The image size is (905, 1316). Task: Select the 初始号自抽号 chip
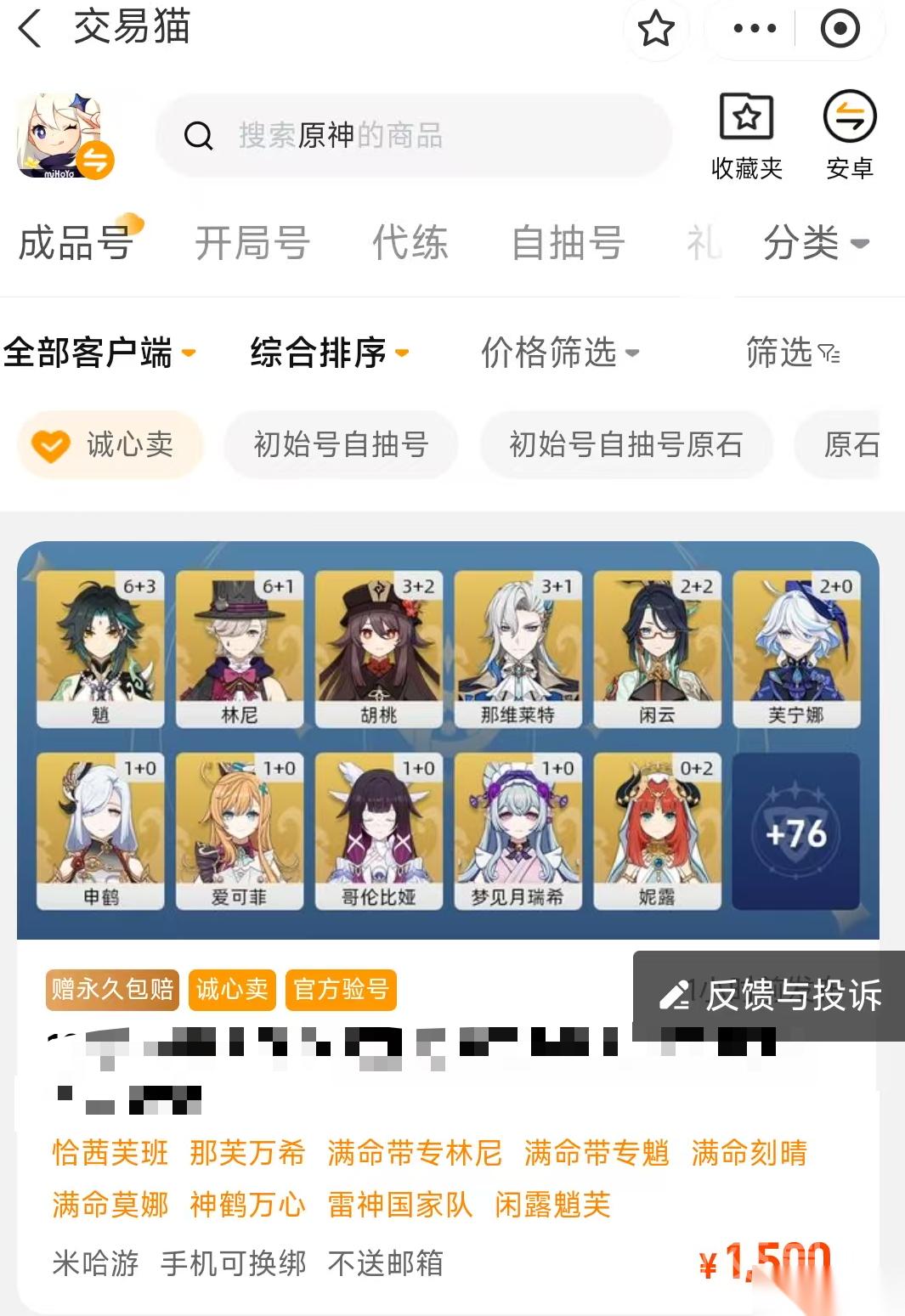341,444
